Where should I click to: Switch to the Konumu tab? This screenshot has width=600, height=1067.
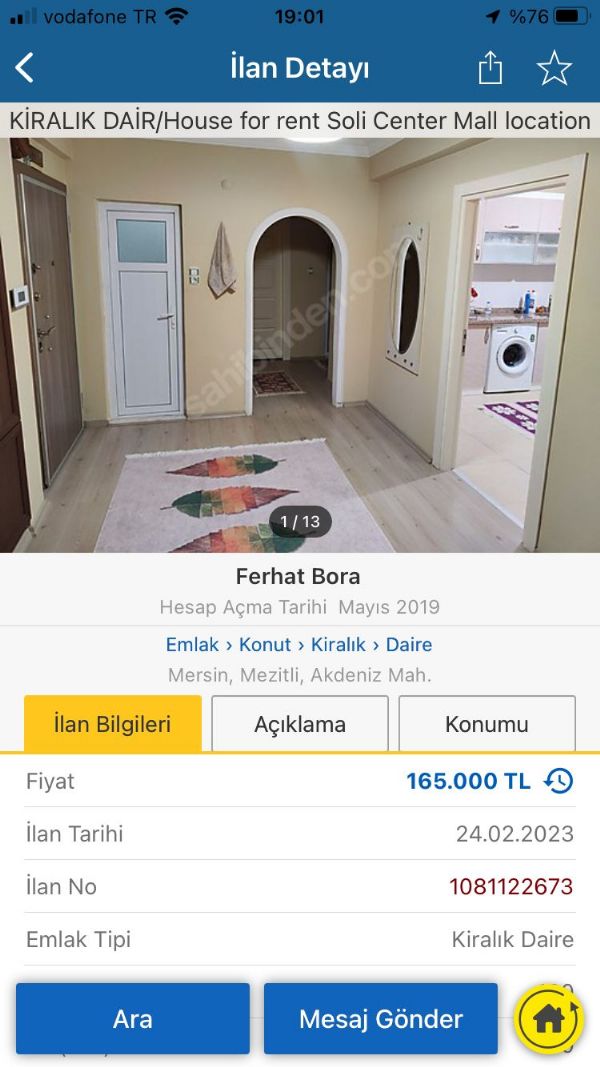tap(487, 724)
